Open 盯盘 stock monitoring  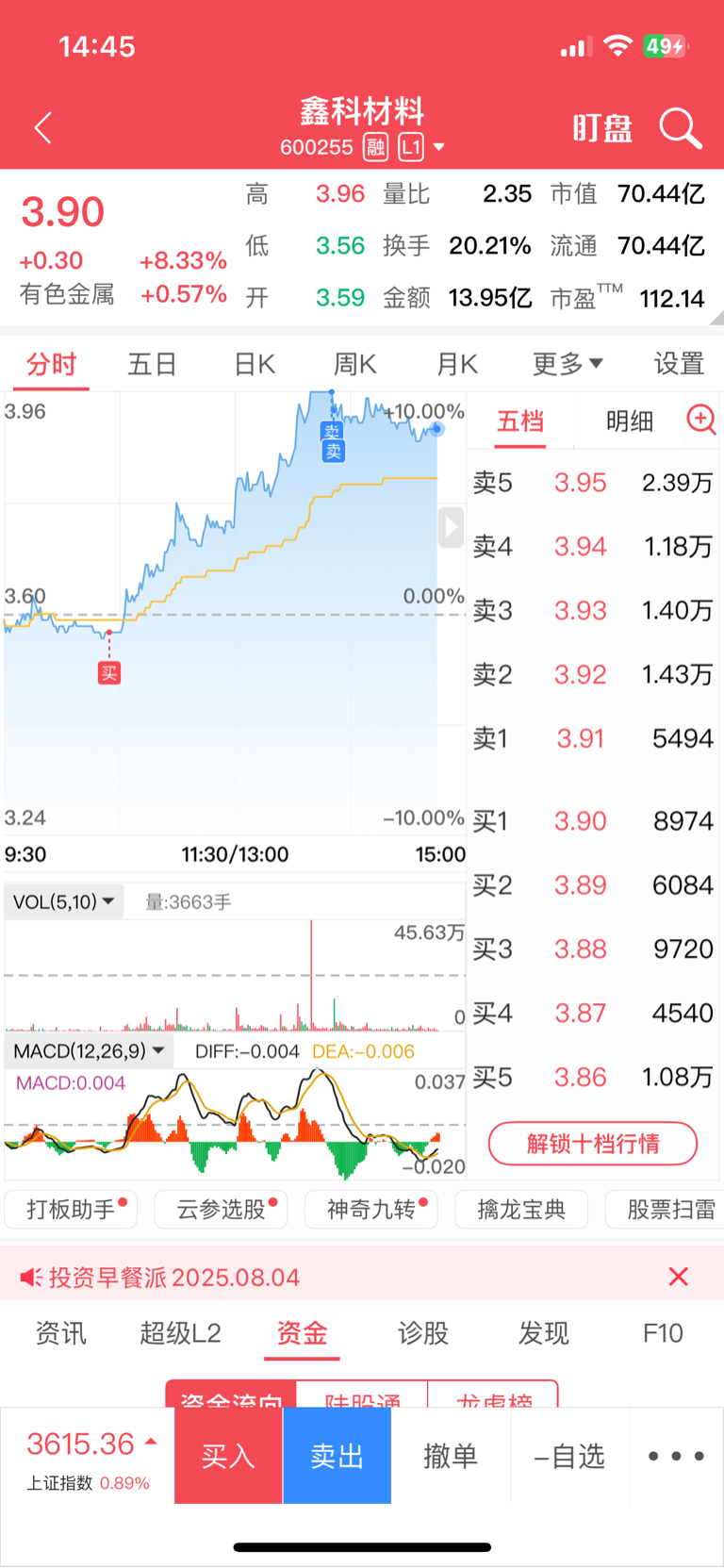[x=602, y=128]
